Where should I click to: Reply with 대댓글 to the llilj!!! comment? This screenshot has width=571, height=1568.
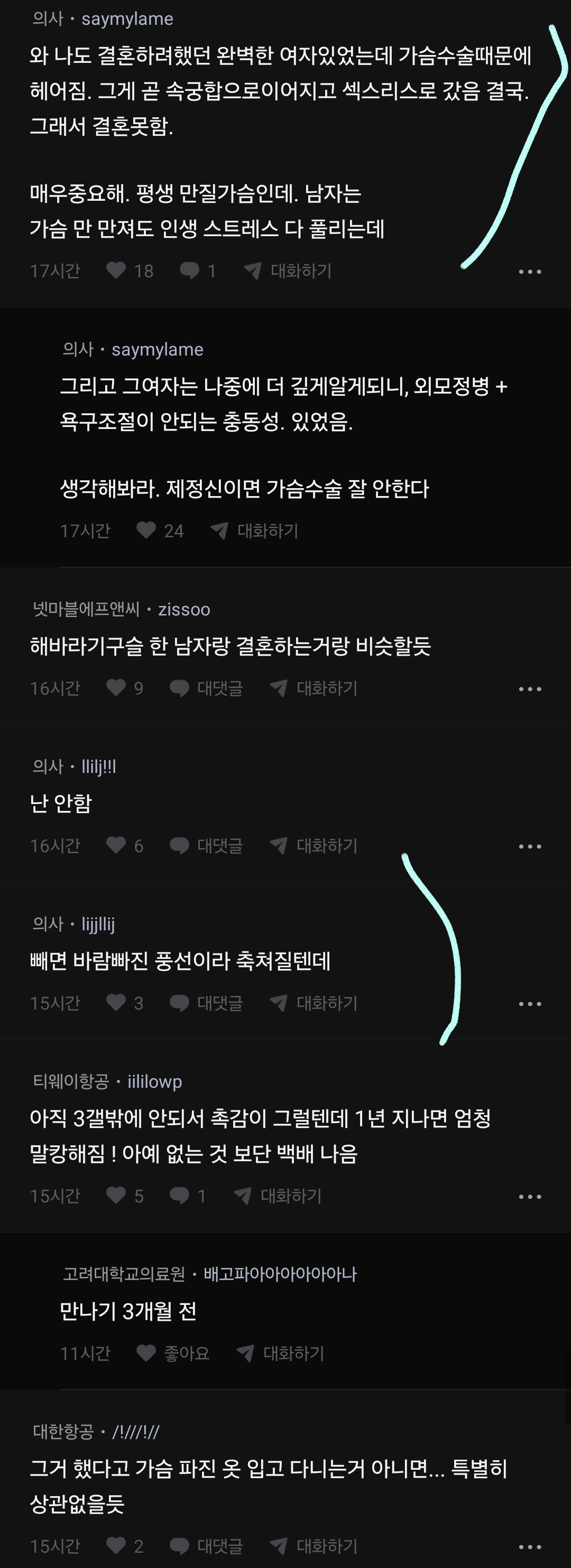(x=207, y=845)
